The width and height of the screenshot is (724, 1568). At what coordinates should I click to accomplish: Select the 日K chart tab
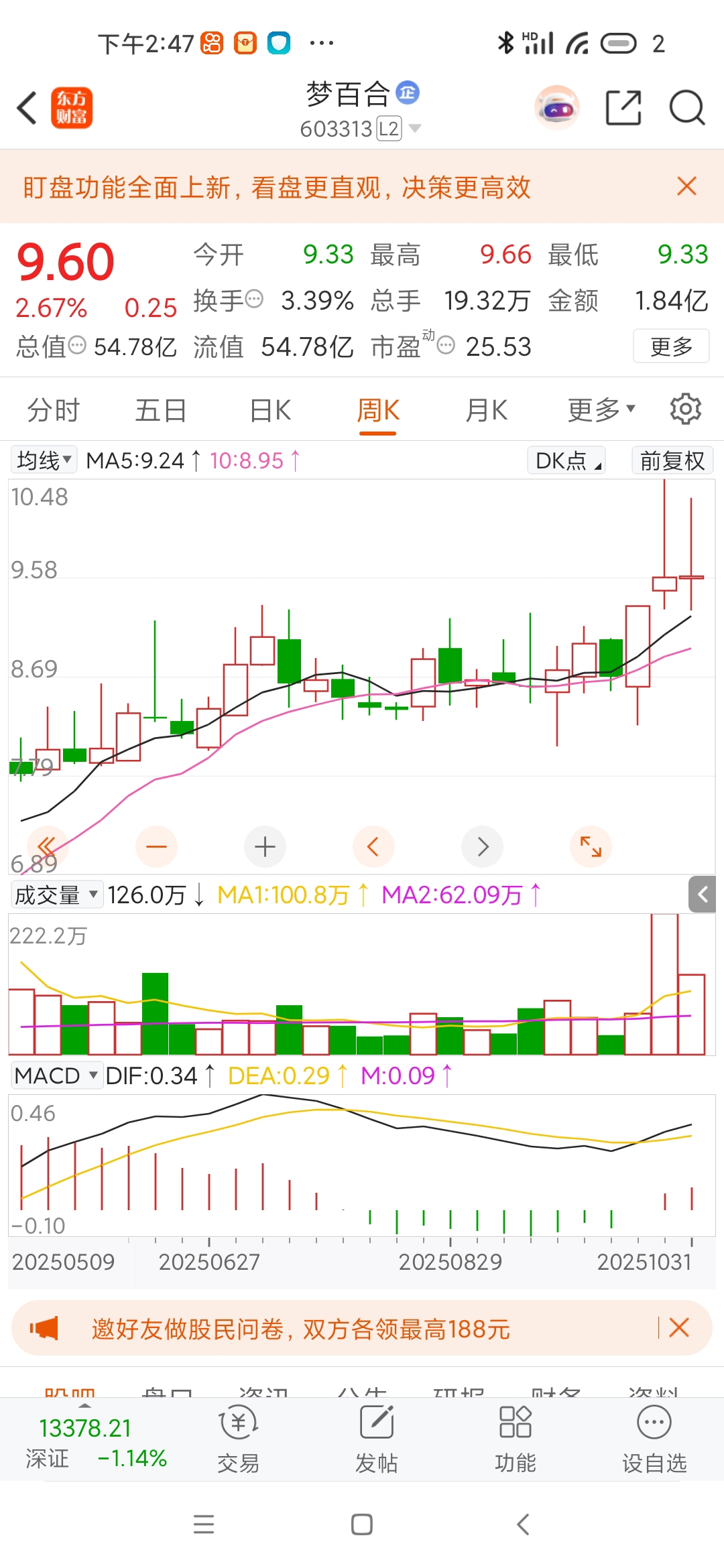270,410
